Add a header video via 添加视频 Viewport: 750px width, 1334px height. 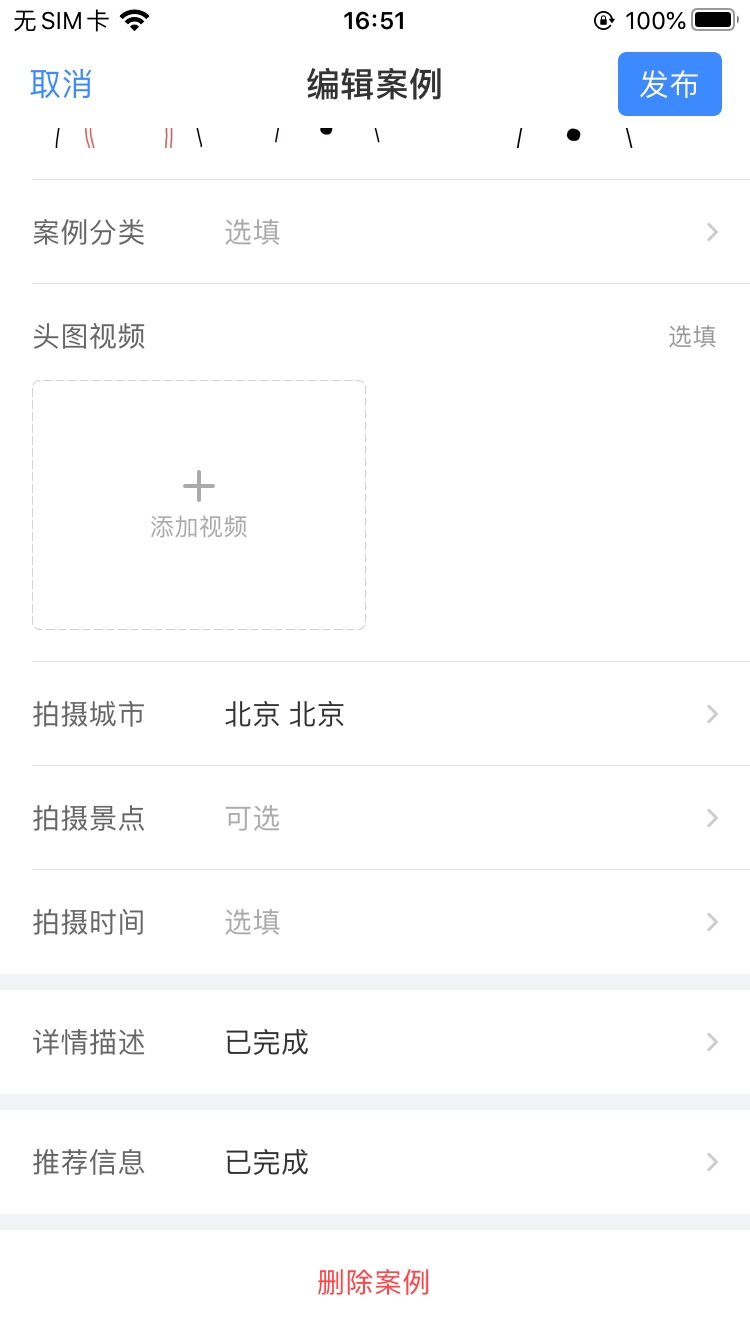pos(199,505)
